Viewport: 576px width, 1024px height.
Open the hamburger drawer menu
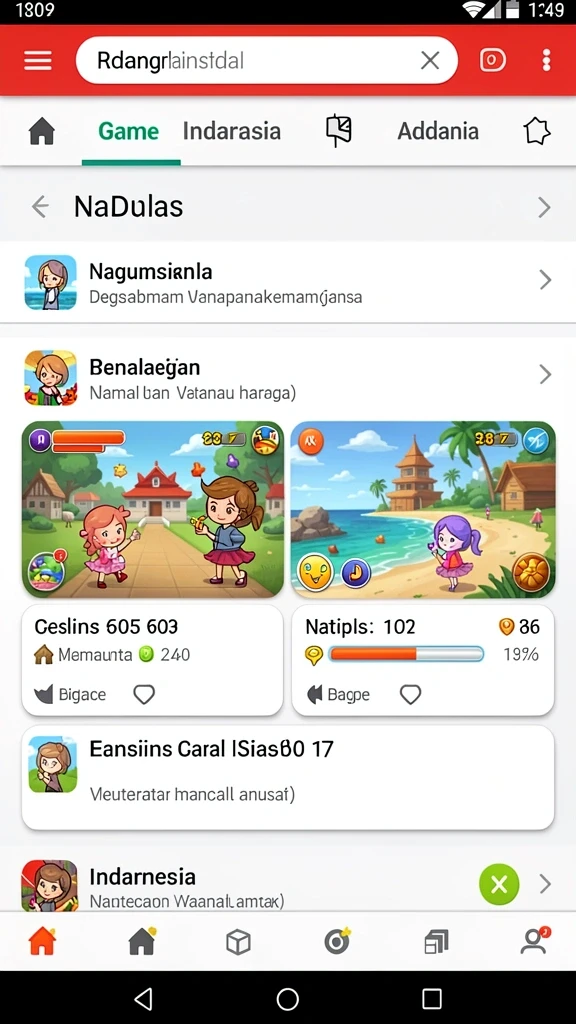pyautogui.click(x=38, y=61)
